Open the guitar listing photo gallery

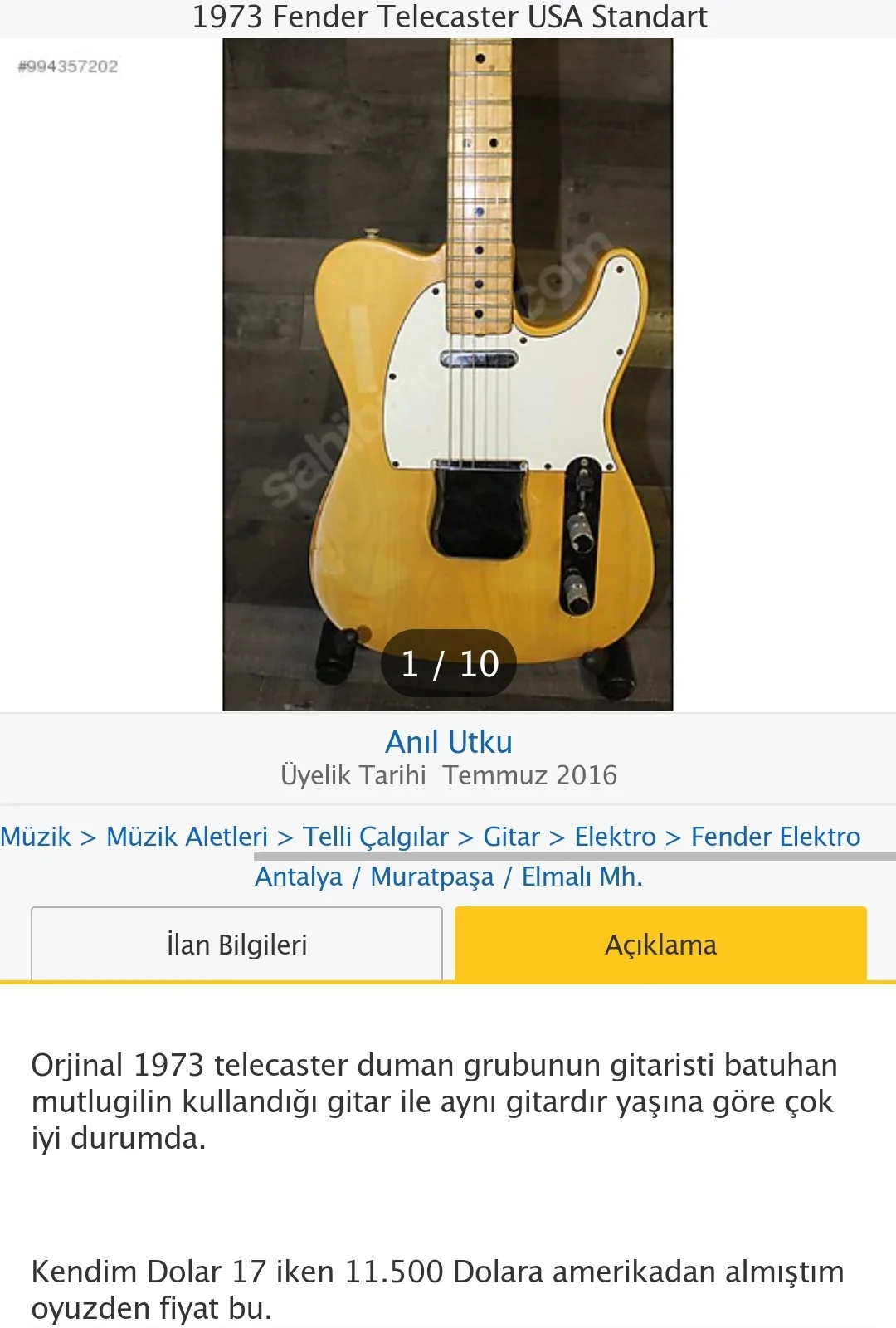(448, 374)
